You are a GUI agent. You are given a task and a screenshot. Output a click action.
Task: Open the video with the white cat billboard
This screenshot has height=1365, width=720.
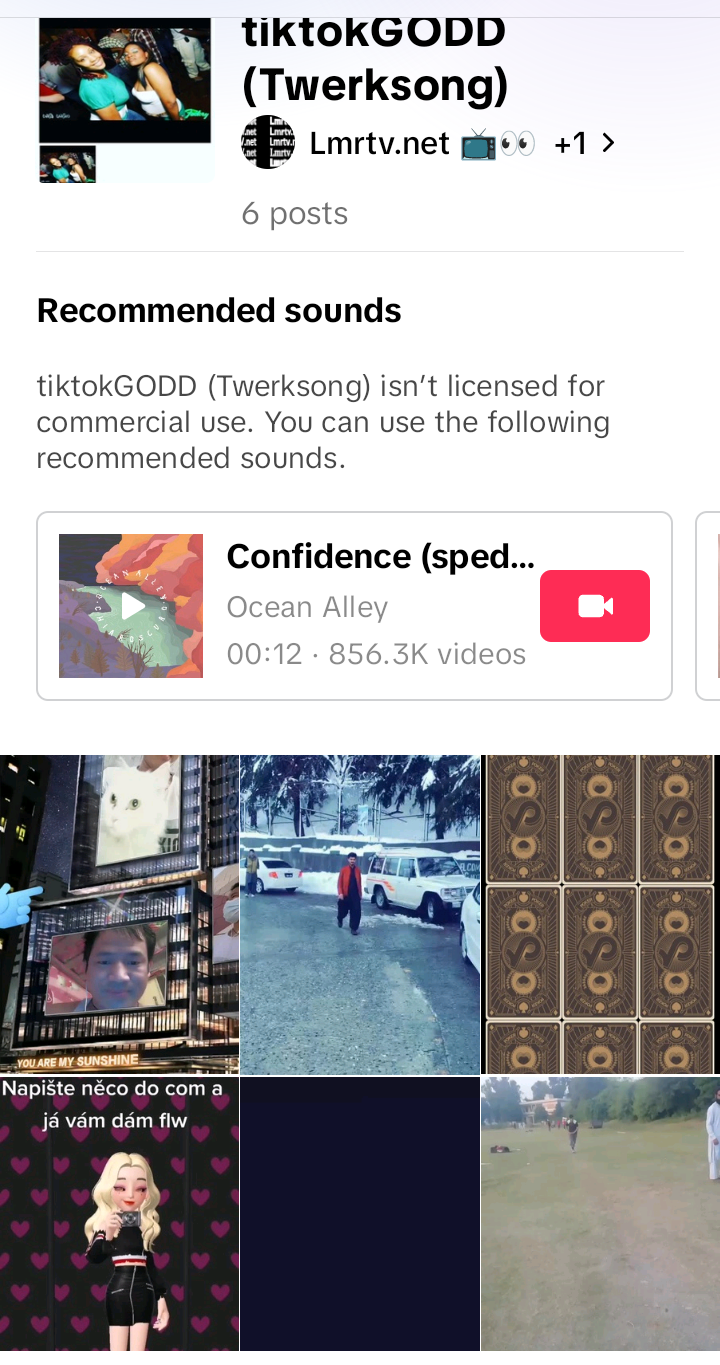pyautogui.click(x=119, y=914)
